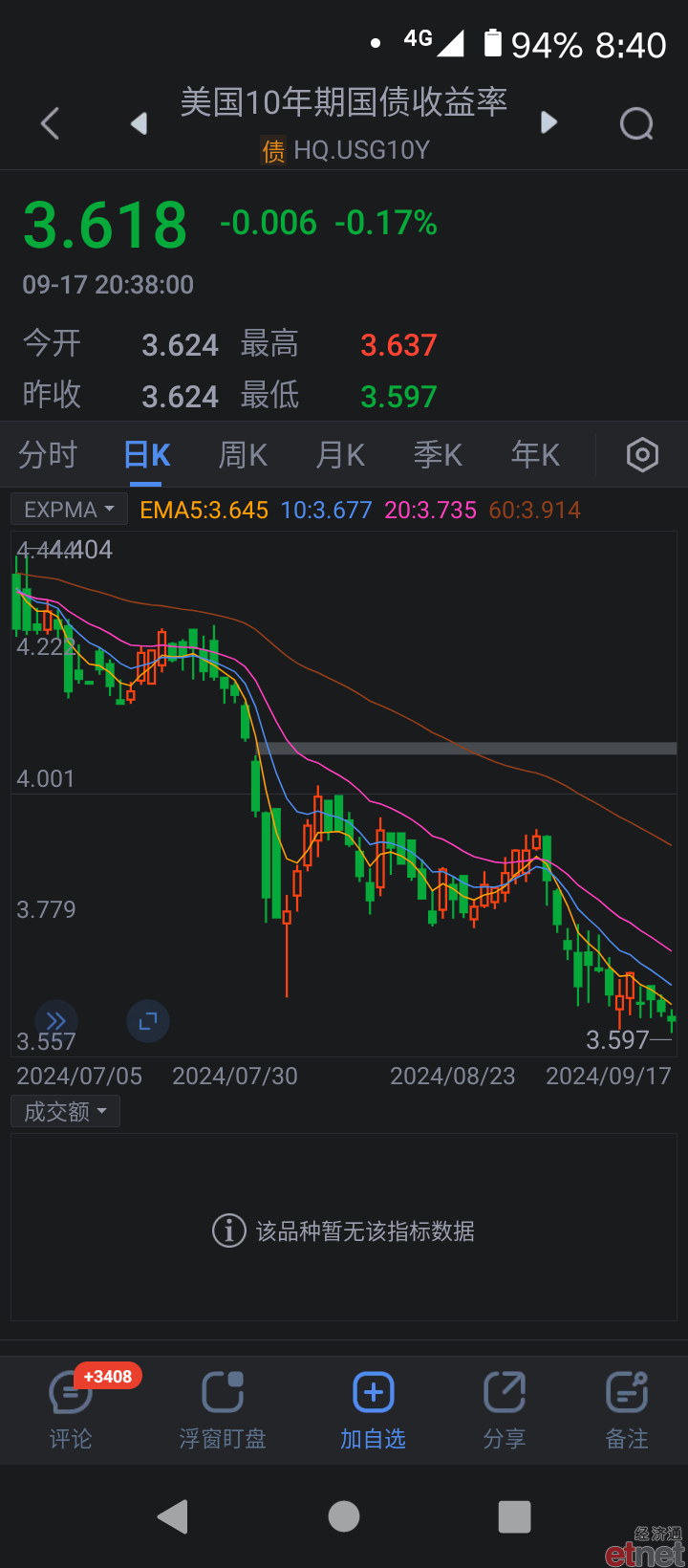The width and height of the screenshot is (688, 1568).
Task: Switch to the 分时 chart tab
Action: point(48,455)
